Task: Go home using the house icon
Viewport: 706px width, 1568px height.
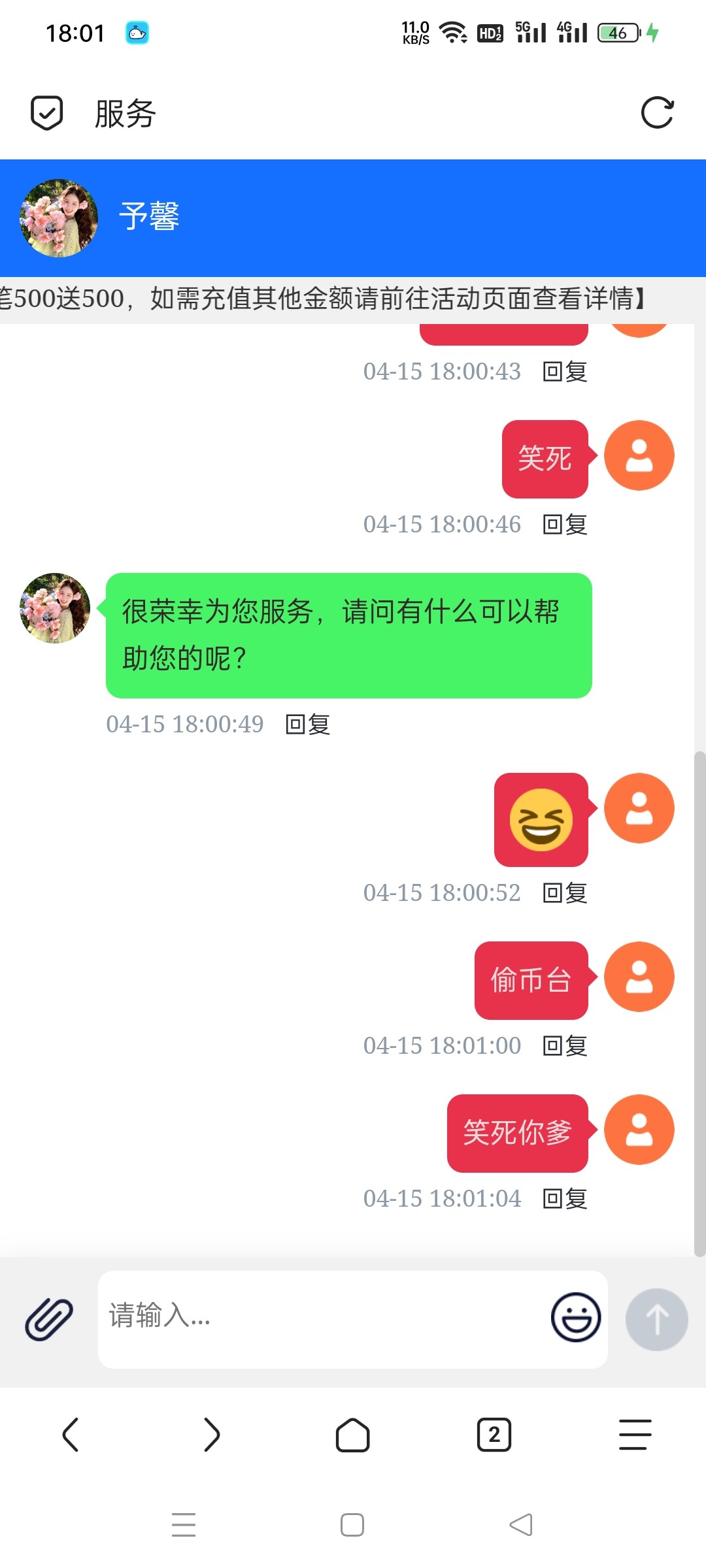Action: (x=353, y=1435)
